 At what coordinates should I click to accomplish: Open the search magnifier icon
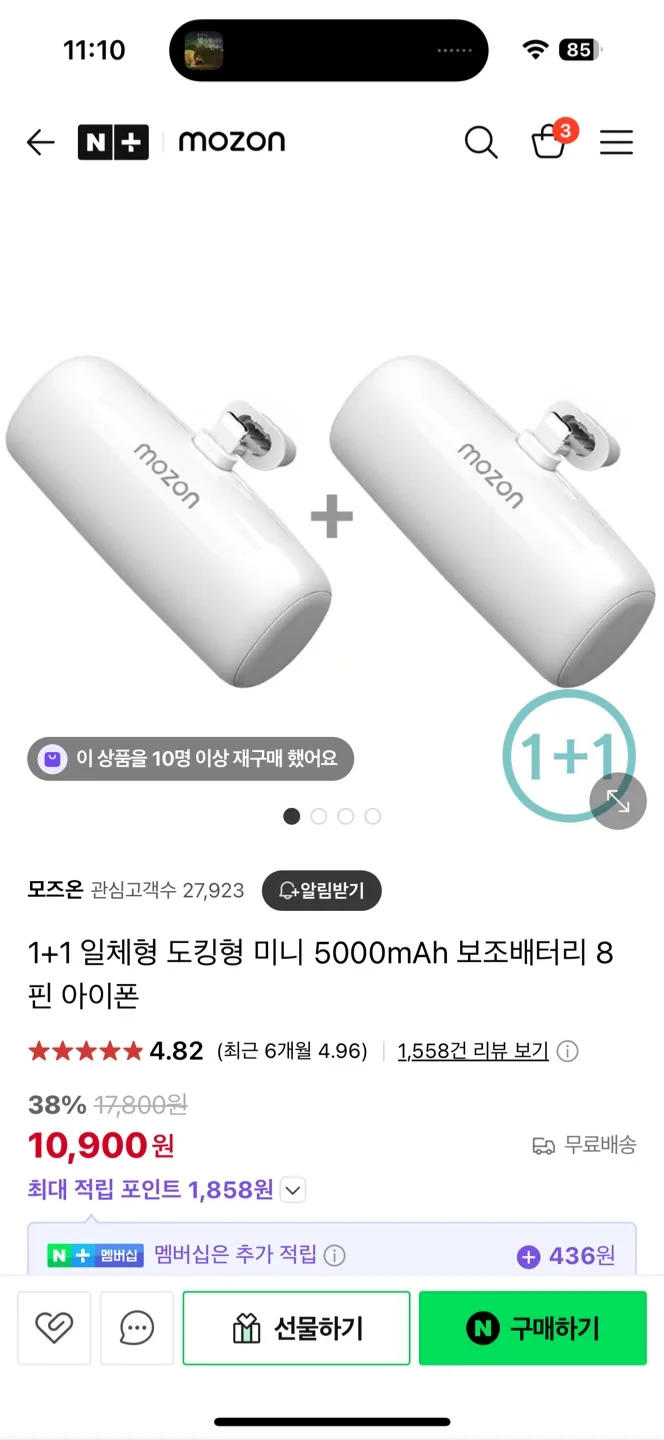(481, 143)
